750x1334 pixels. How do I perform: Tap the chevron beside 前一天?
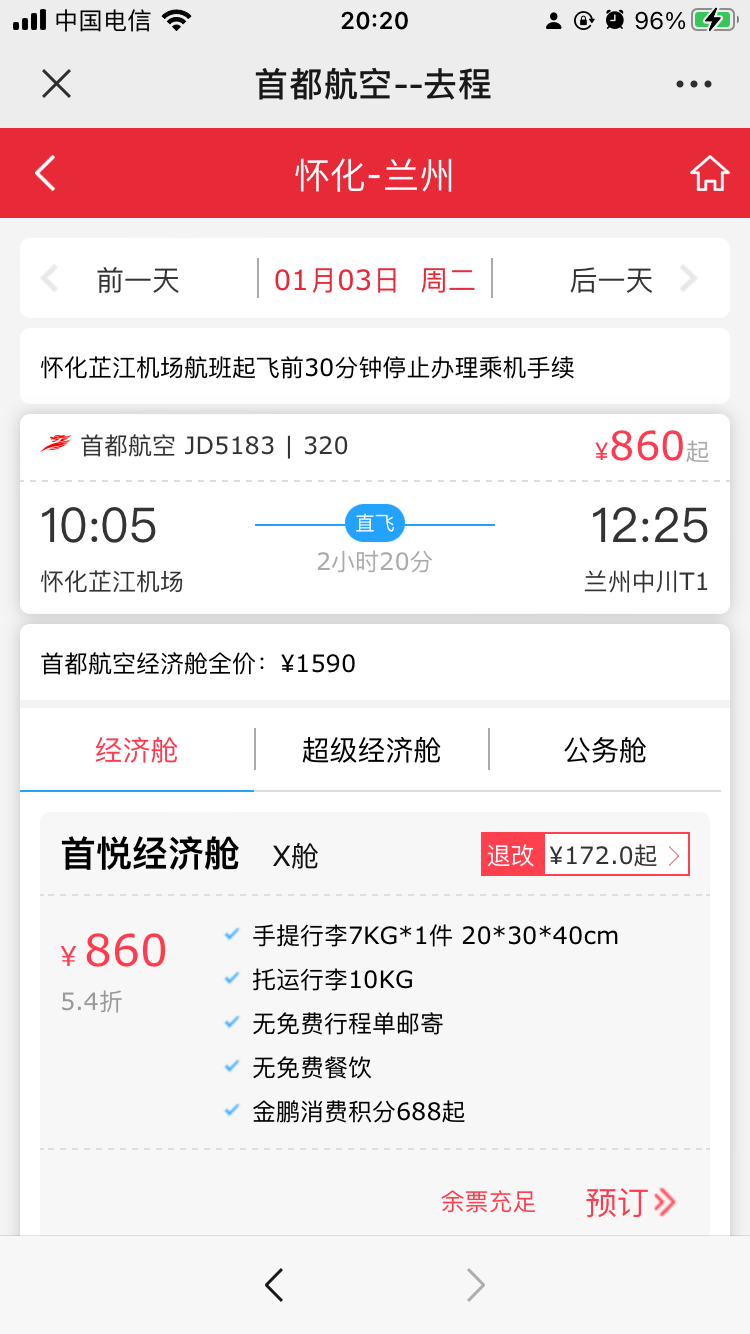click(x=50, y=280)
